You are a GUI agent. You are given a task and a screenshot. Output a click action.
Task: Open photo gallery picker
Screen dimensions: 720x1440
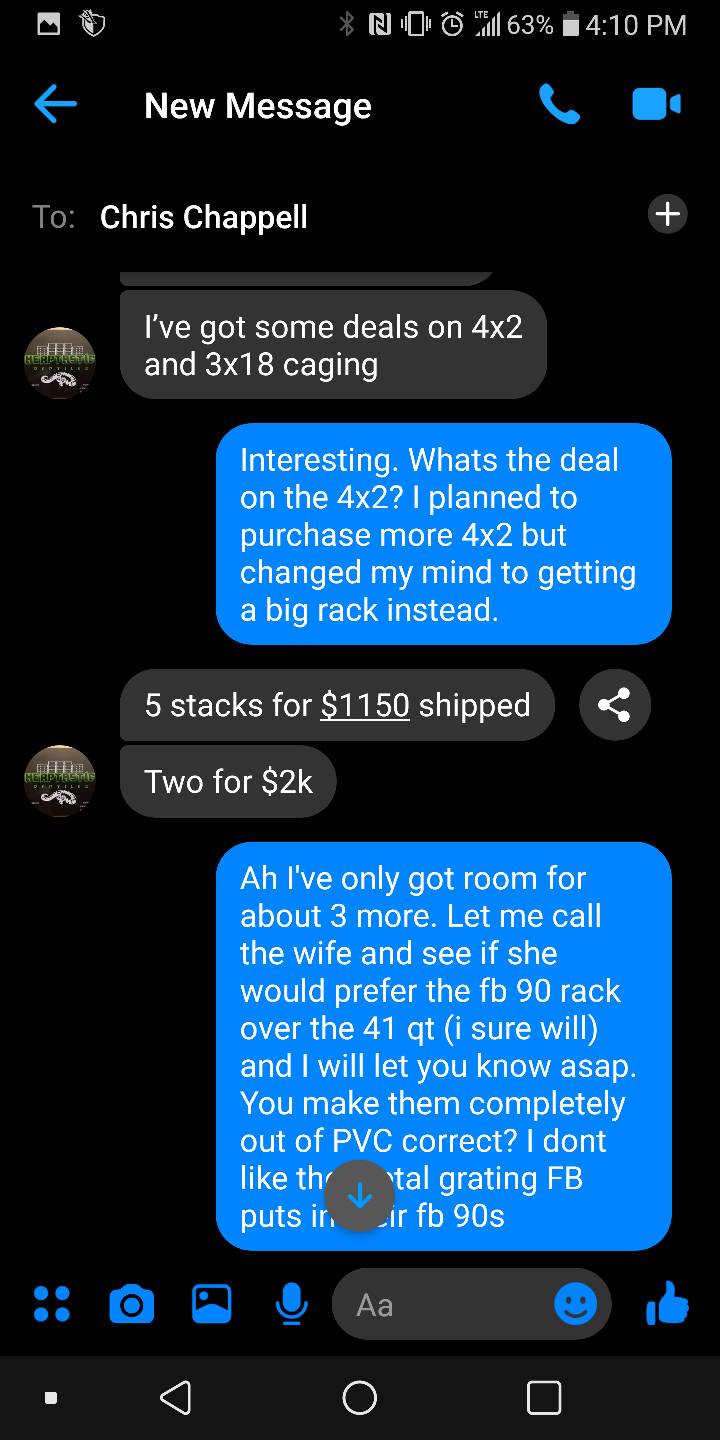pyautogui.click(x=211, y=1304)
